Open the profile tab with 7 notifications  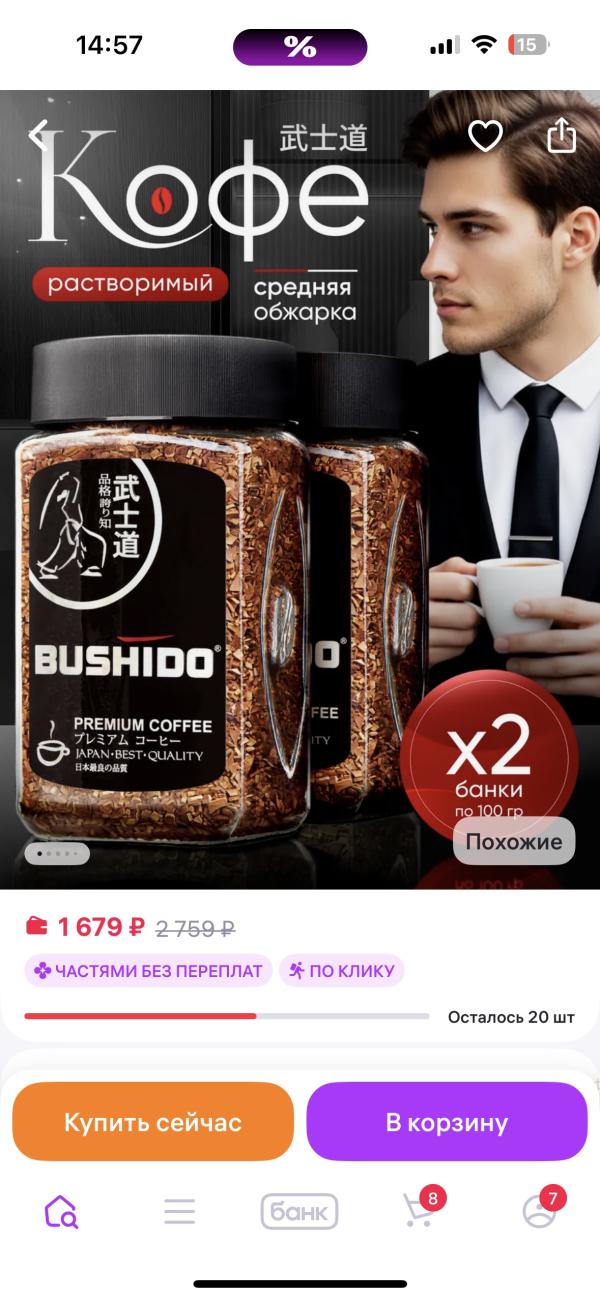click(x=539, y=1211)
